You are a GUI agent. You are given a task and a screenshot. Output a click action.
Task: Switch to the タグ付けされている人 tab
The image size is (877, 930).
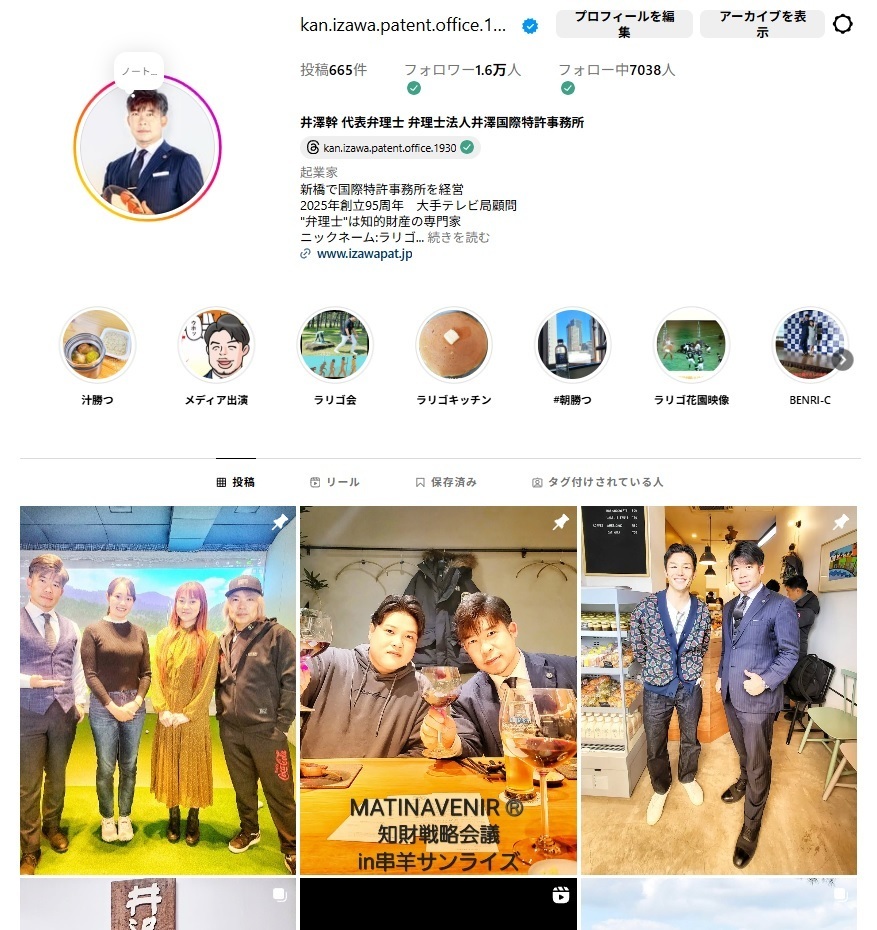(597, 482)
